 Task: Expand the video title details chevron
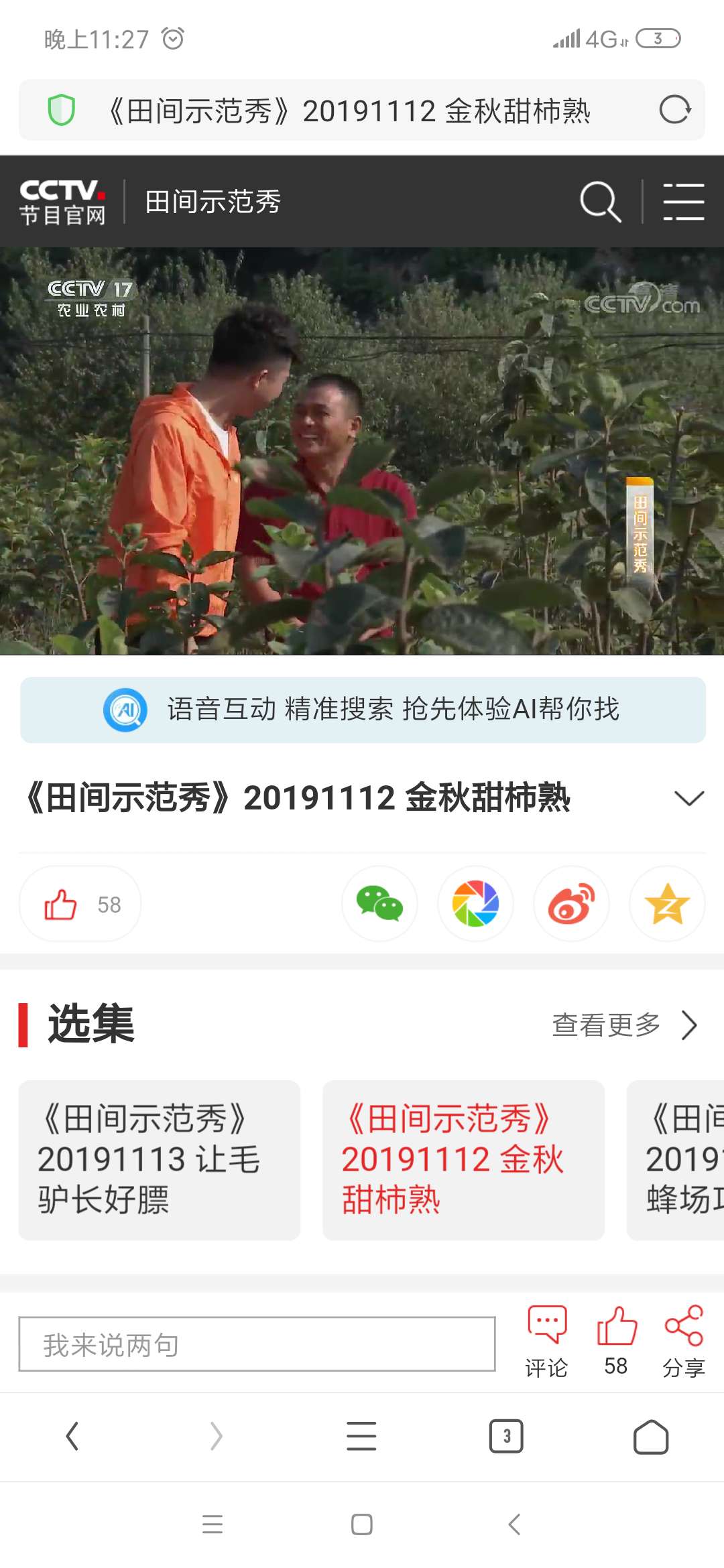click(689, 798)
